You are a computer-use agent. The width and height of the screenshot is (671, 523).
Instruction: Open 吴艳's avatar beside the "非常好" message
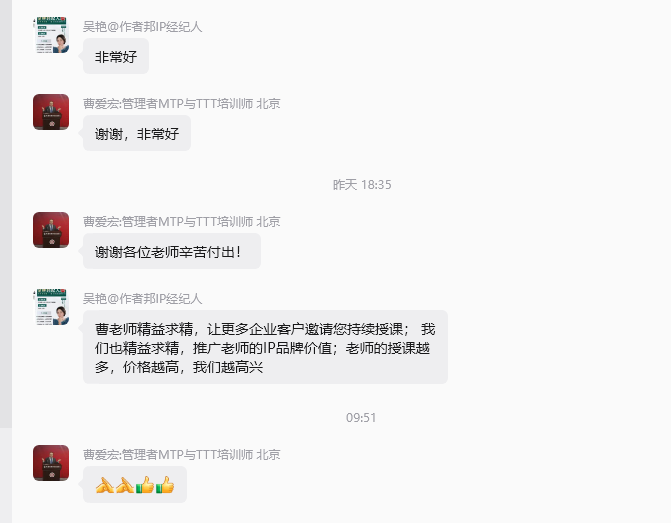click(51, 35)
